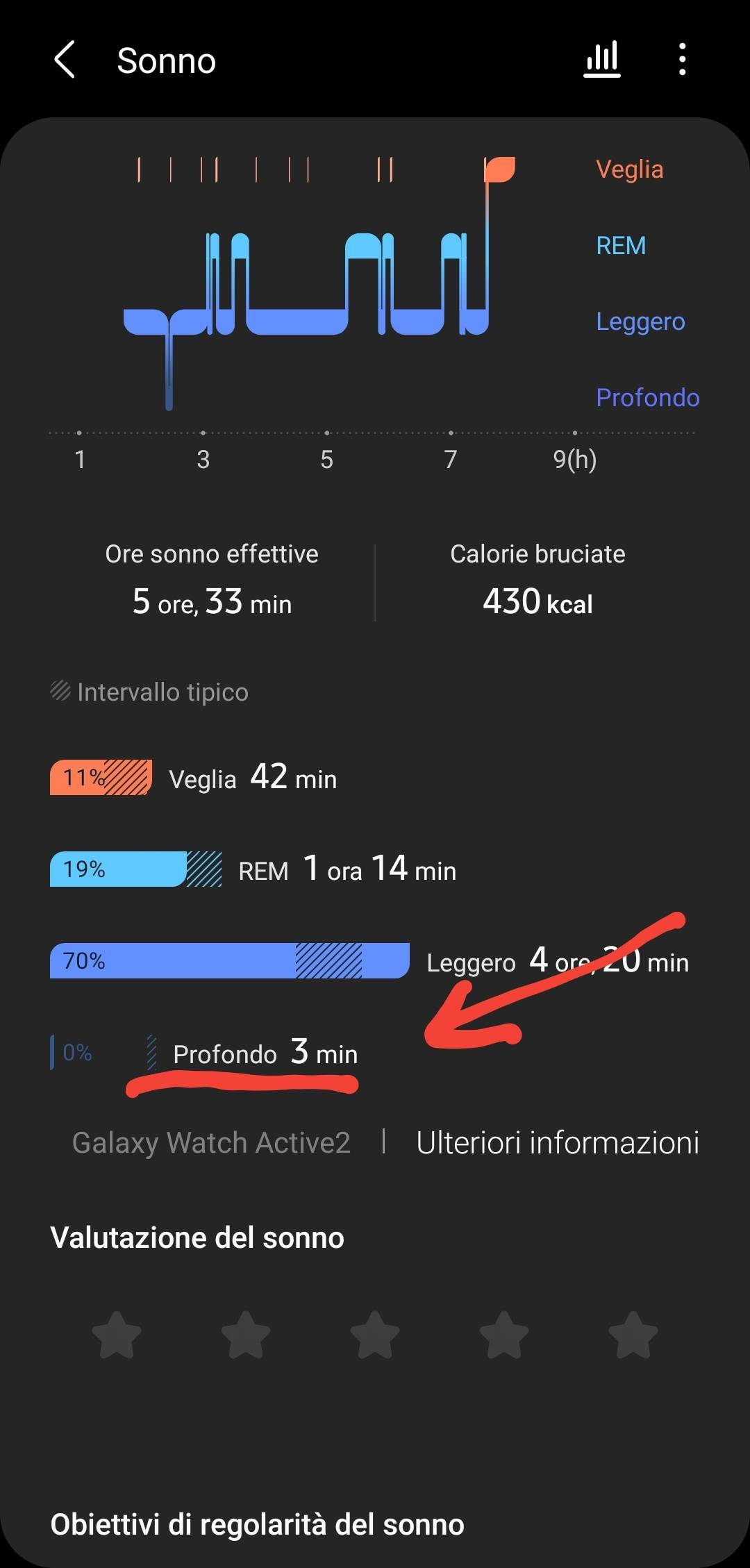Go back from the Sonno screen
Image resolution: width=750 pixels, height=1568 pixels.
[65, 60]
